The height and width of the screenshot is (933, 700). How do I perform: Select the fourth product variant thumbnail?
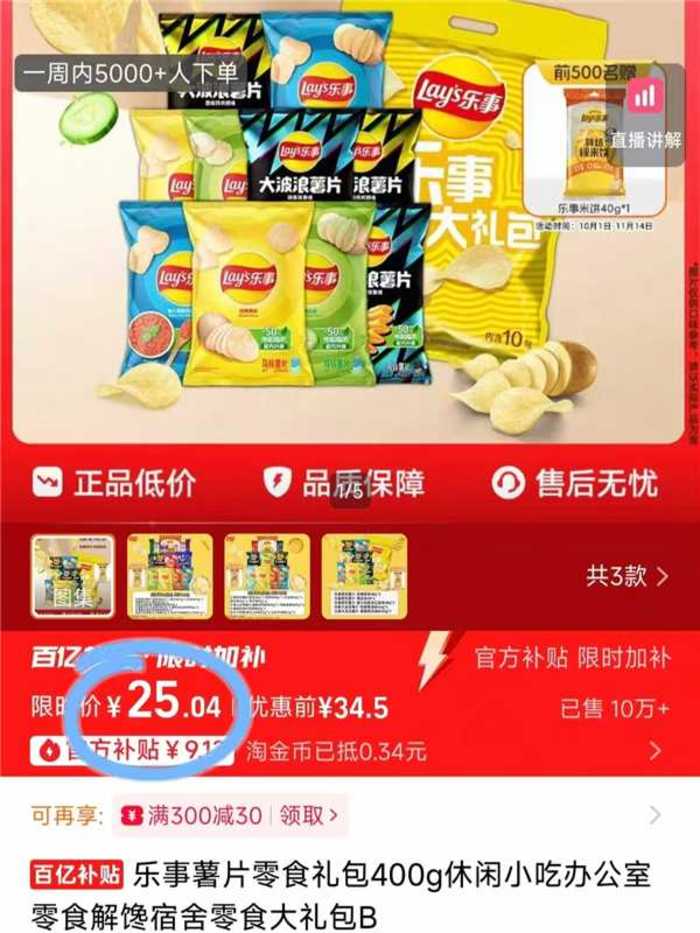point(363,576)
